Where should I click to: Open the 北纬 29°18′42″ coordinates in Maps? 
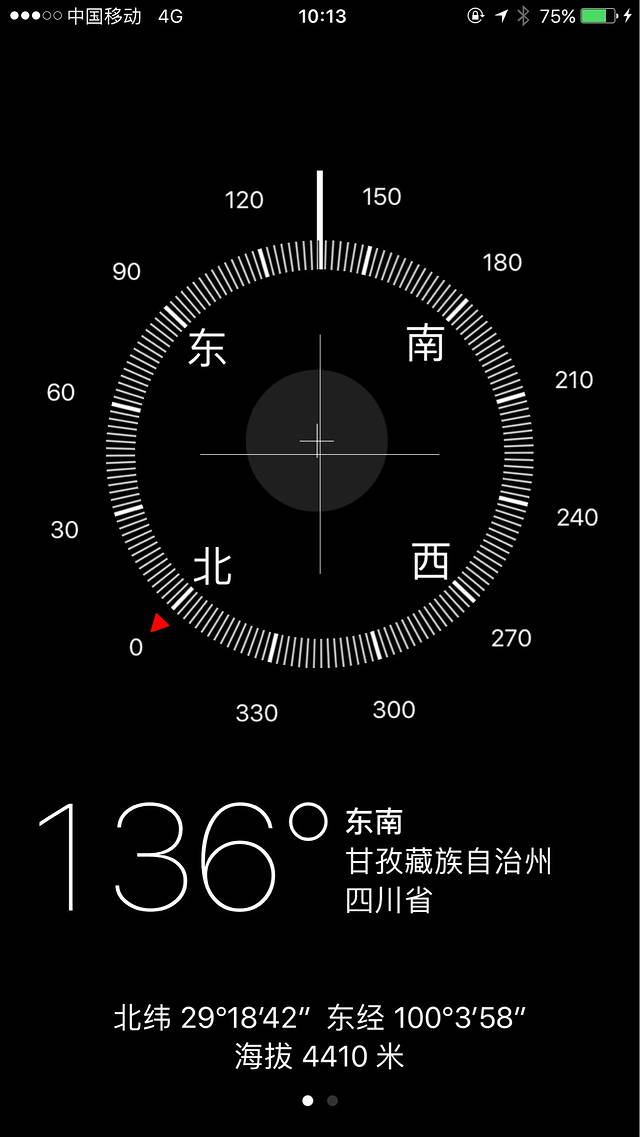(x=319, y=1019)
